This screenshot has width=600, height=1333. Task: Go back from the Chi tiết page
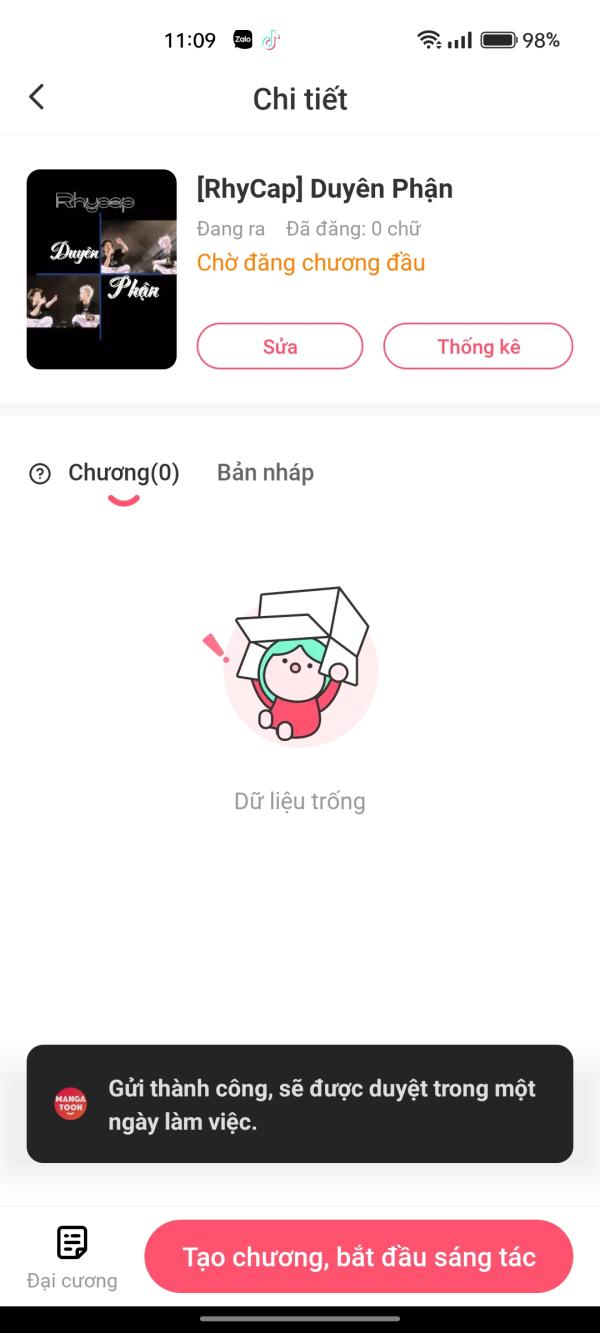point(37,97)
